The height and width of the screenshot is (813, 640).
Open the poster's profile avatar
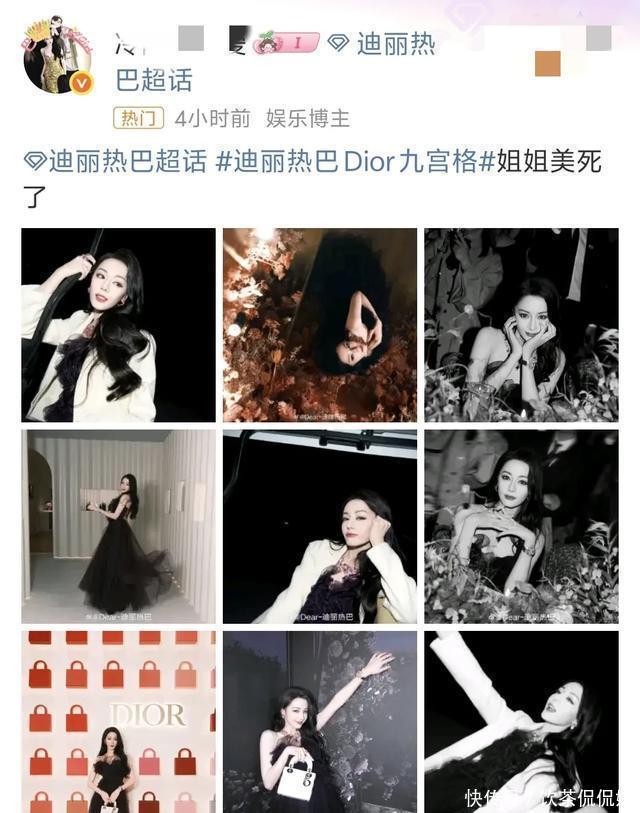(58, 57)
